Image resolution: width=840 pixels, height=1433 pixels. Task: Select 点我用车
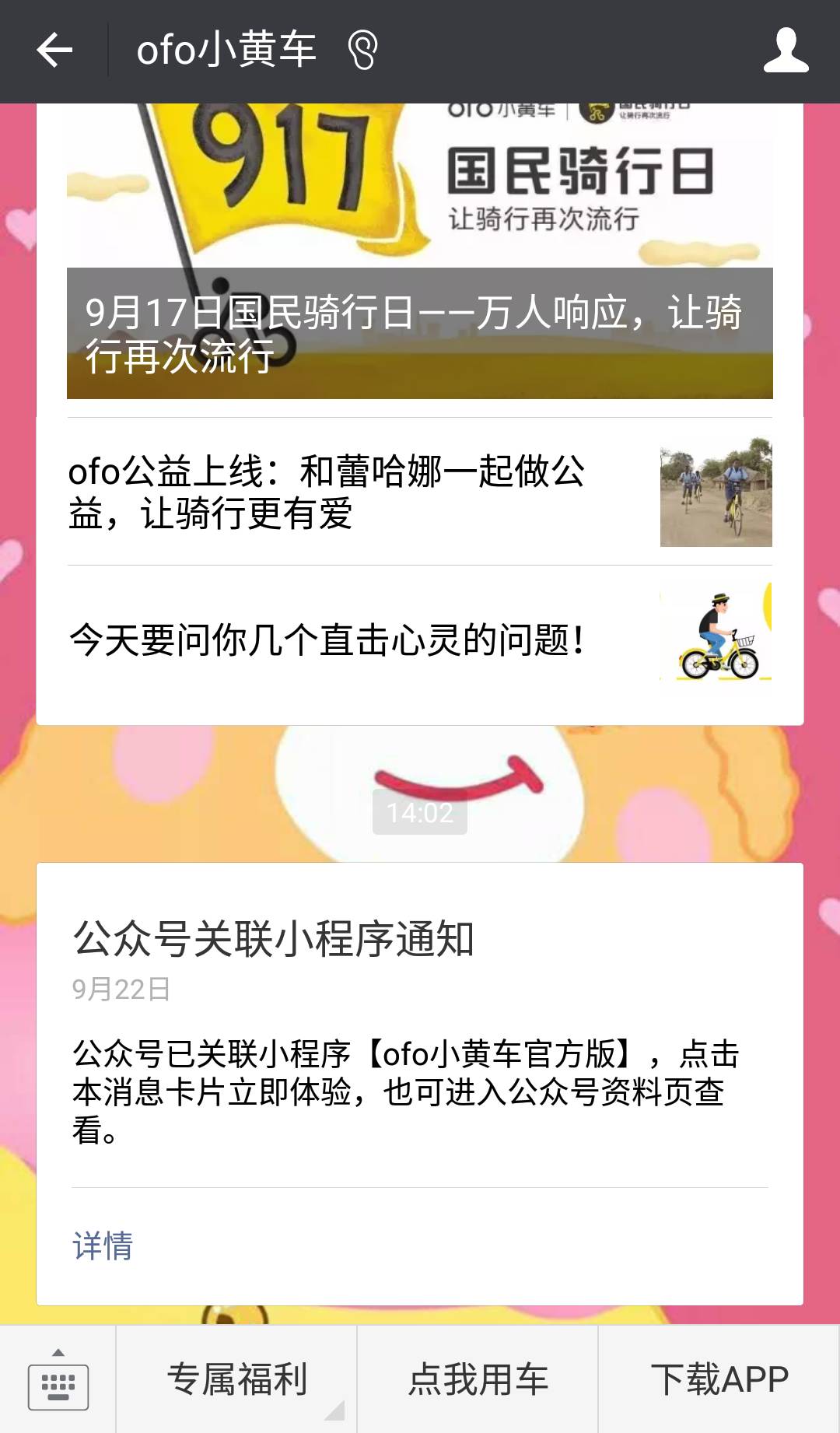pyautogui.click(x=478, y=1380)
